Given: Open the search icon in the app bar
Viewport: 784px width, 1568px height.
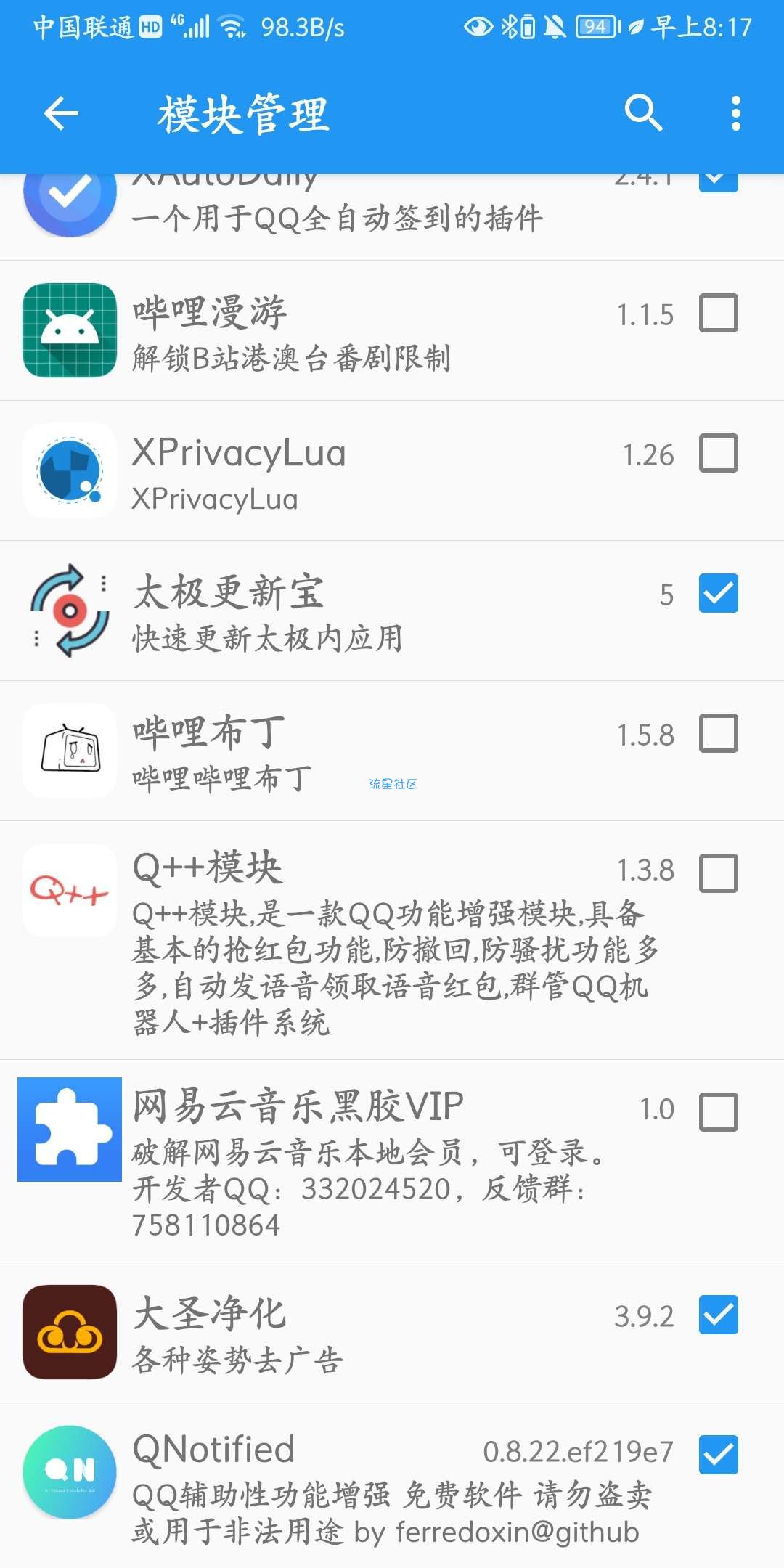Looking at the screenshot, I should pyautogui.click(x=643, y=113).
